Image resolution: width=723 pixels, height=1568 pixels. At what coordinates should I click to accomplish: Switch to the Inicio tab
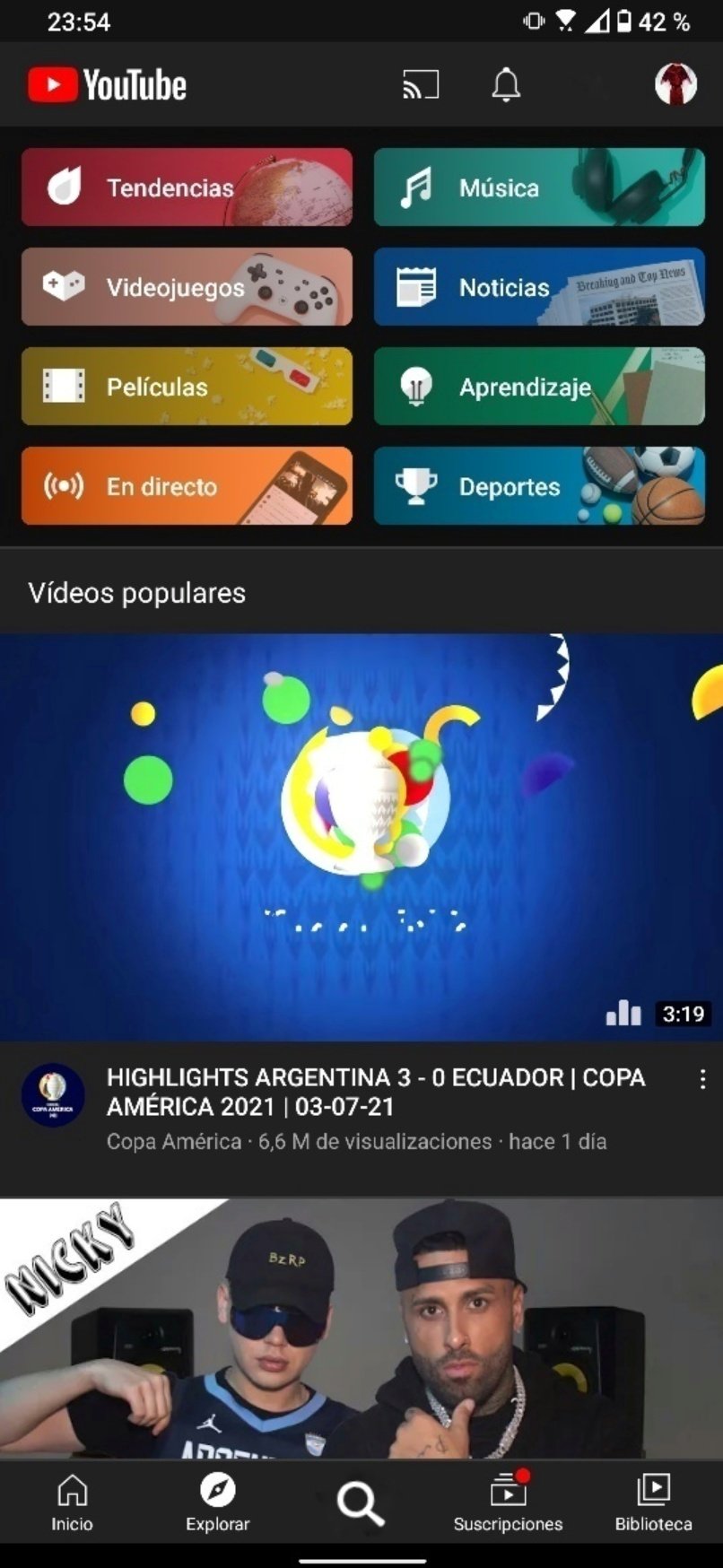tap(72, 1503)
